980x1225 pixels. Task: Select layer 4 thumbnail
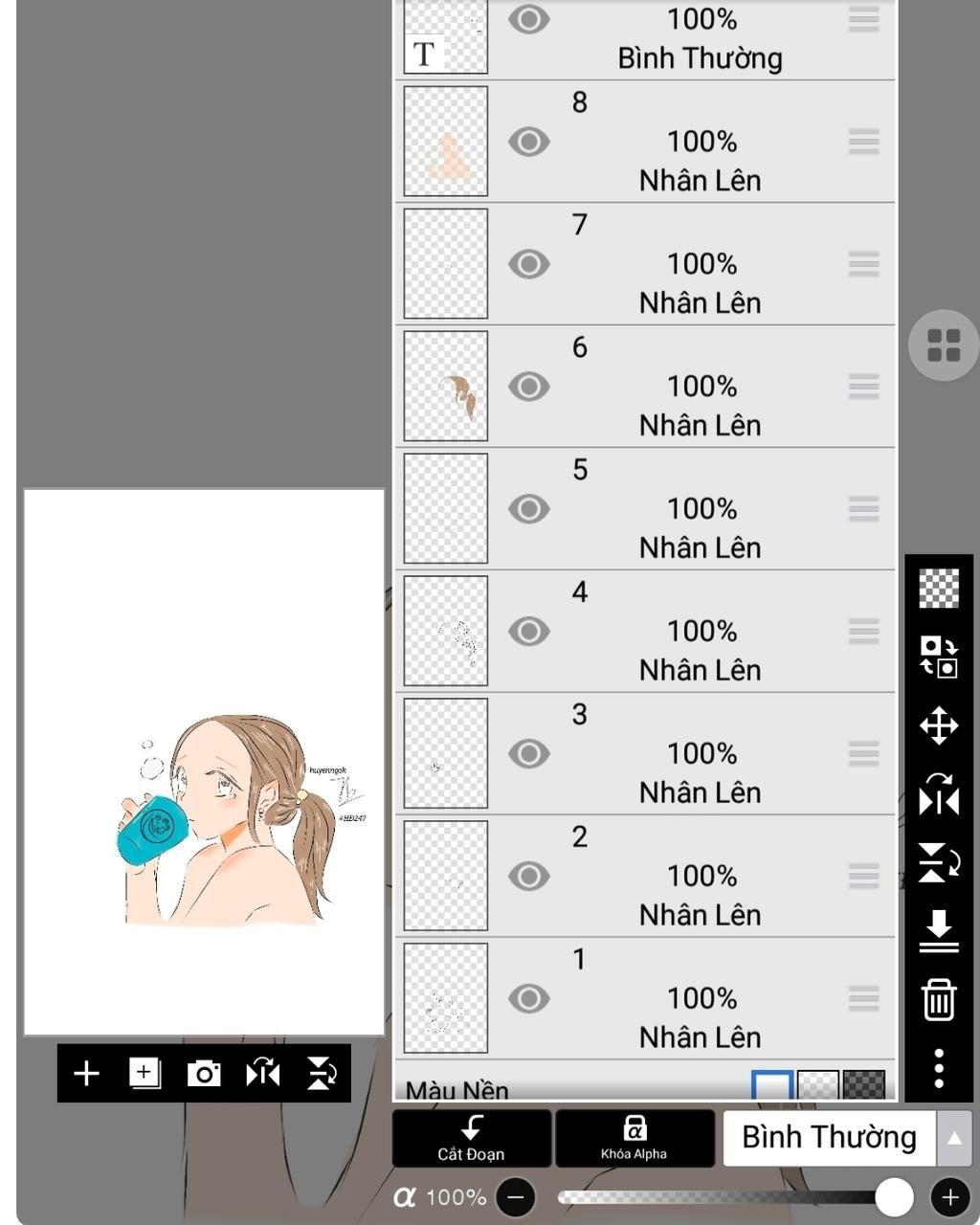pos(445,631)
